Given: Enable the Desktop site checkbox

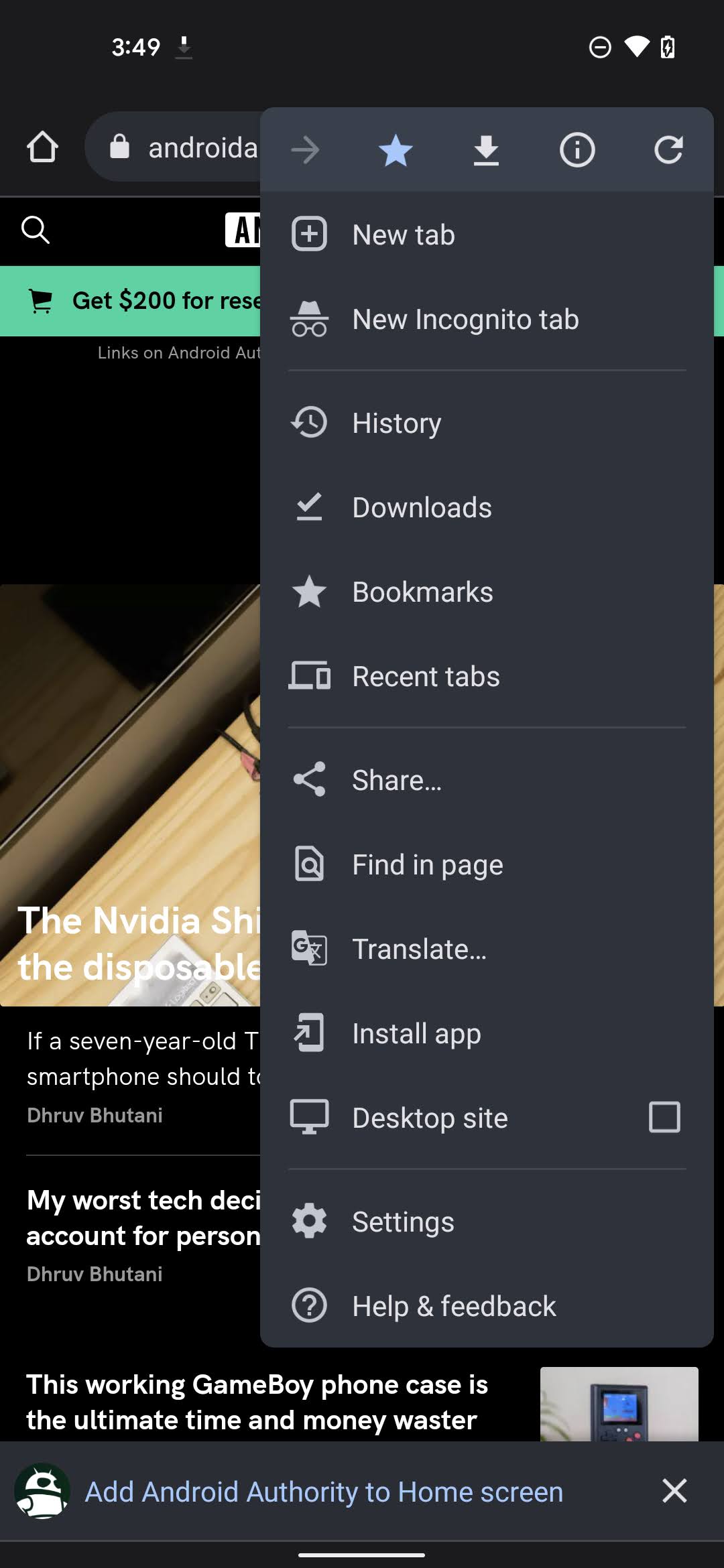Looking at the screenshot, I should [664, 1117].
